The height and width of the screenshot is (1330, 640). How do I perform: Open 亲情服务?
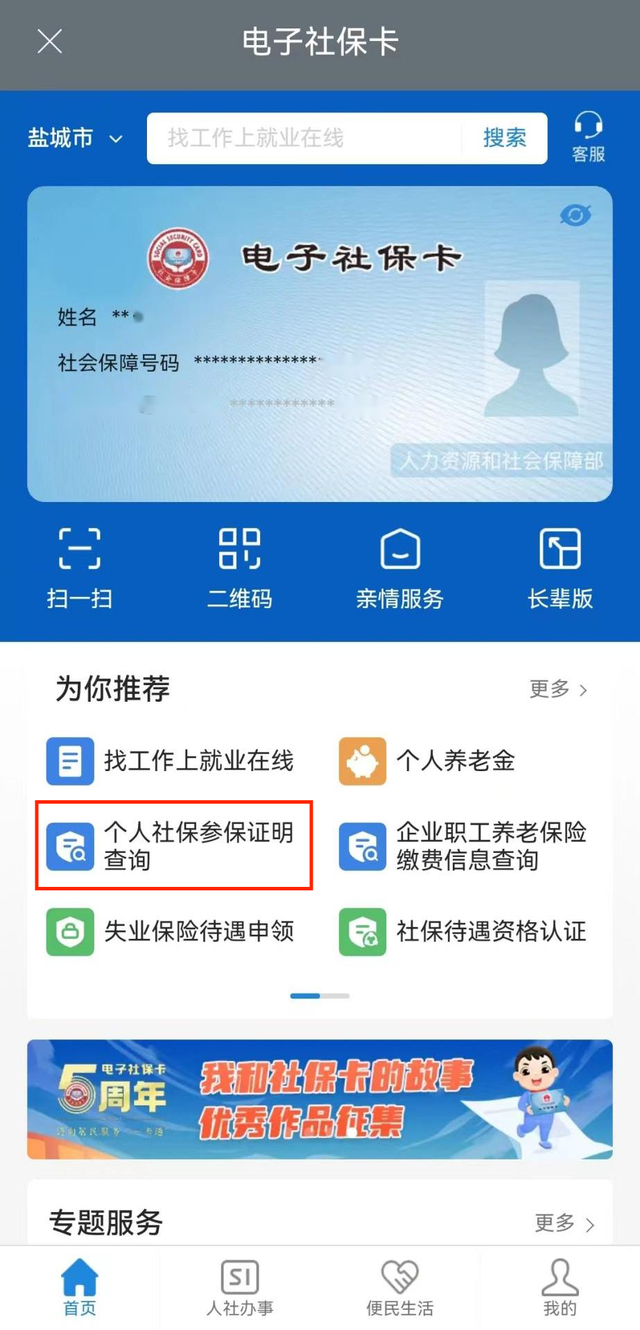400,568
